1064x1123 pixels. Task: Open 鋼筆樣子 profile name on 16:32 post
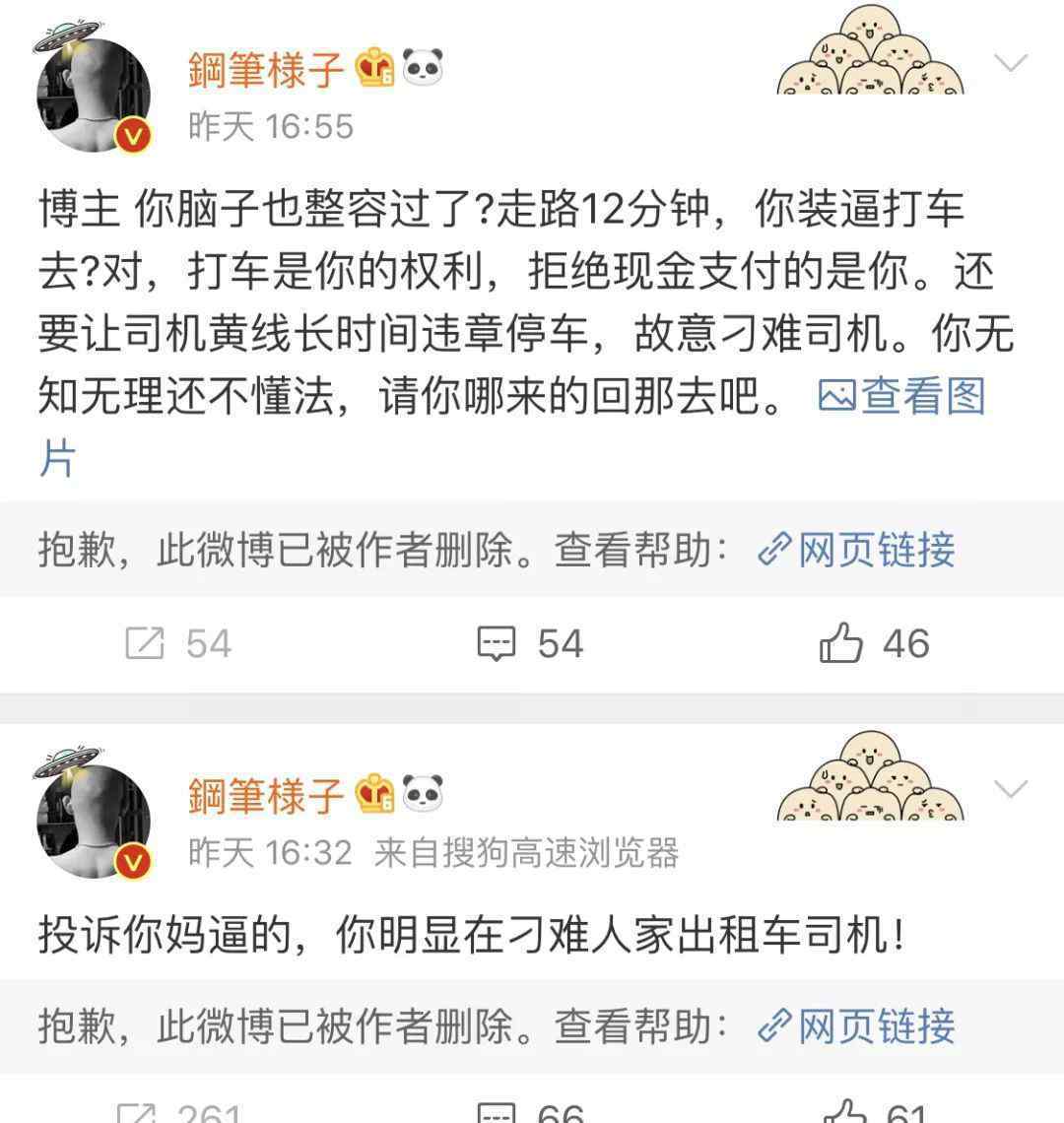265,794
